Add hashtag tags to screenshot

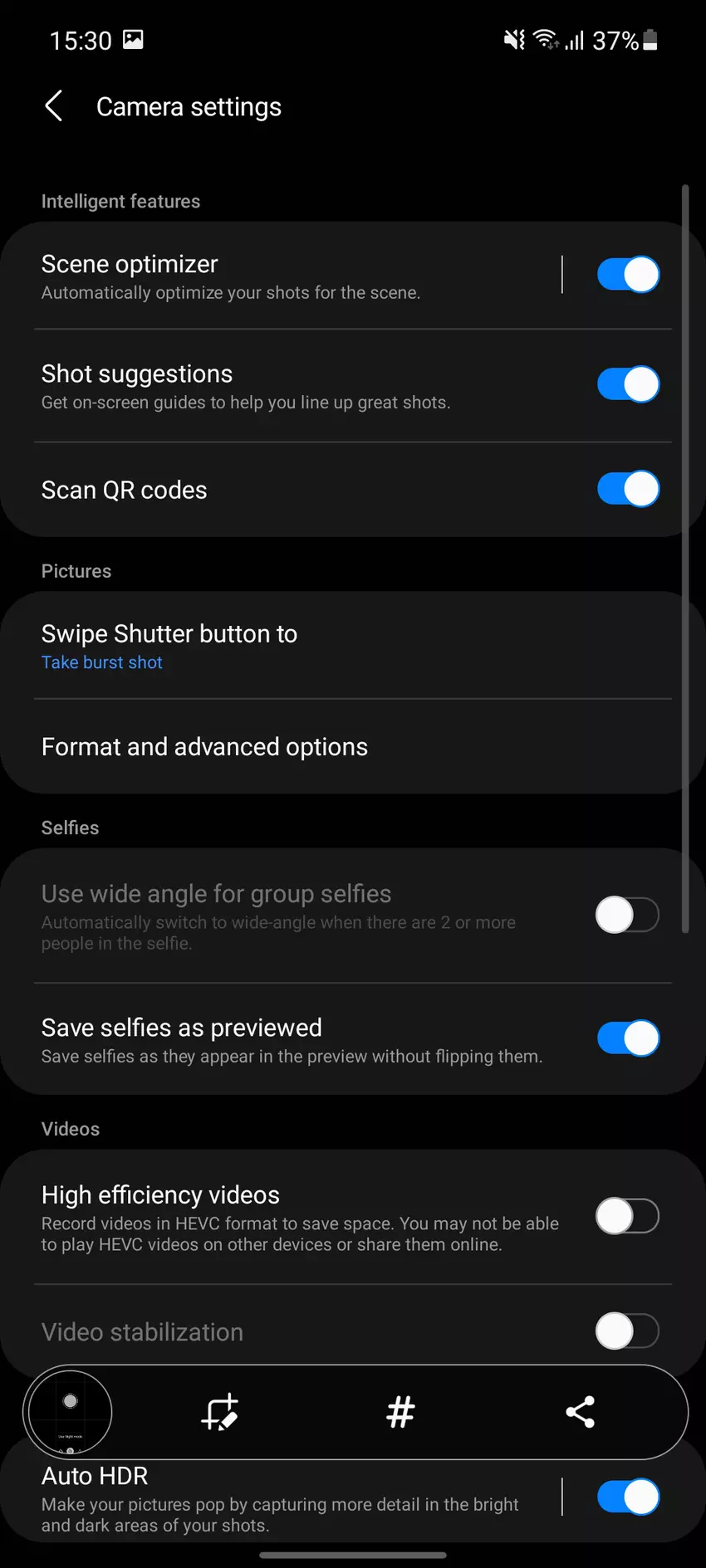click(x=400, y=1412)
